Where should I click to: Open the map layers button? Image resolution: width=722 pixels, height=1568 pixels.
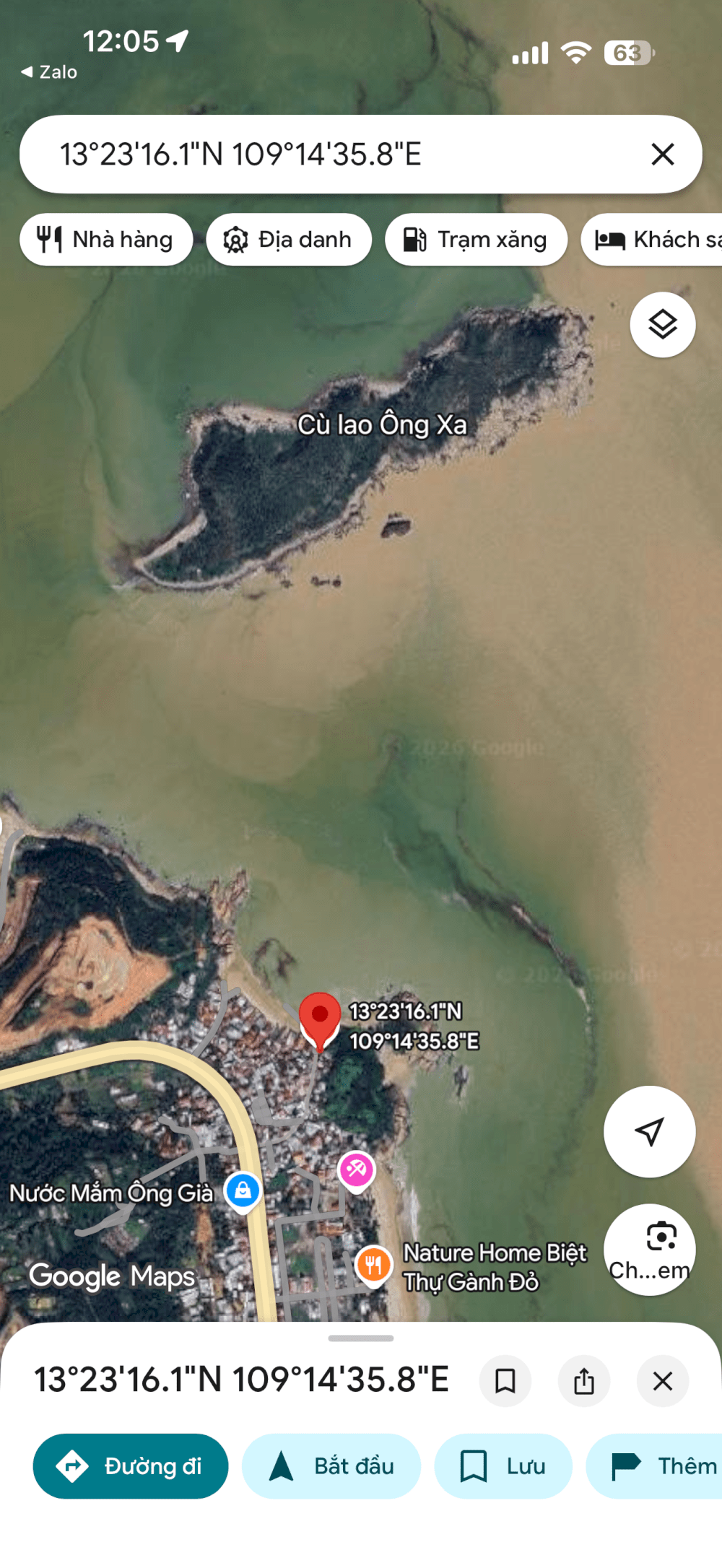(662, 325)
